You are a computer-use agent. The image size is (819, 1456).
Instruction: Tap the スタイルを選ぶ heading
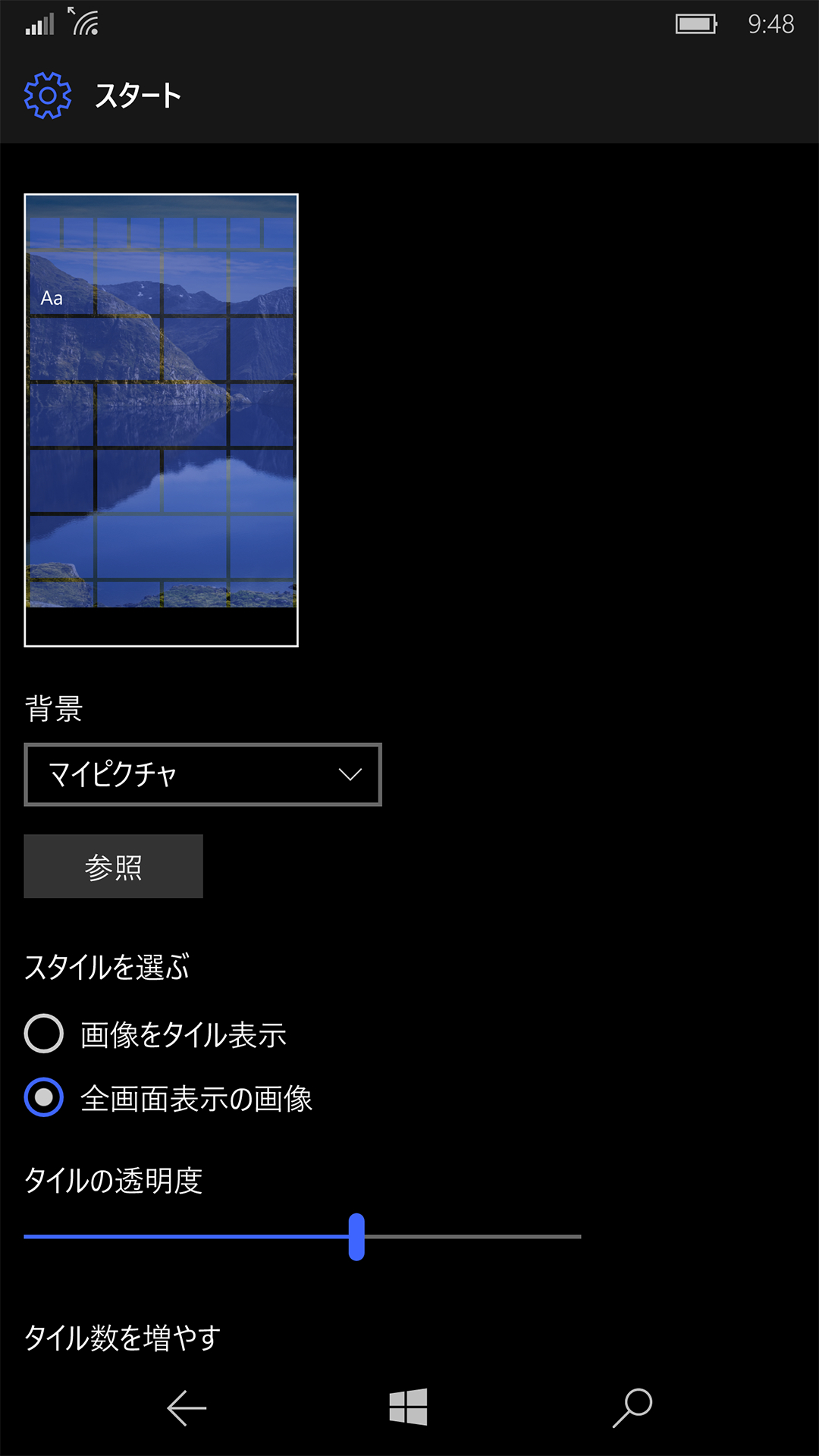coord(108,968)
